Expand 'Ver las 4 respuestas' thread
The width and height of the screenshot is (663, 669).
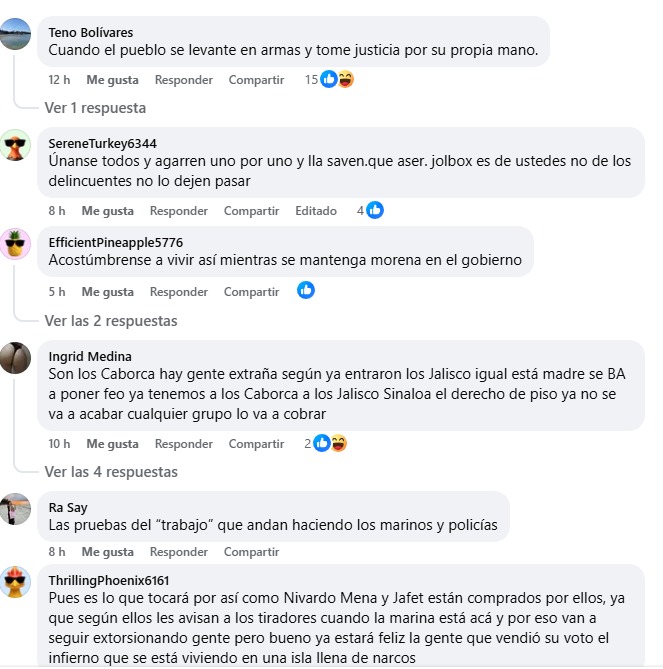(110, 471)
